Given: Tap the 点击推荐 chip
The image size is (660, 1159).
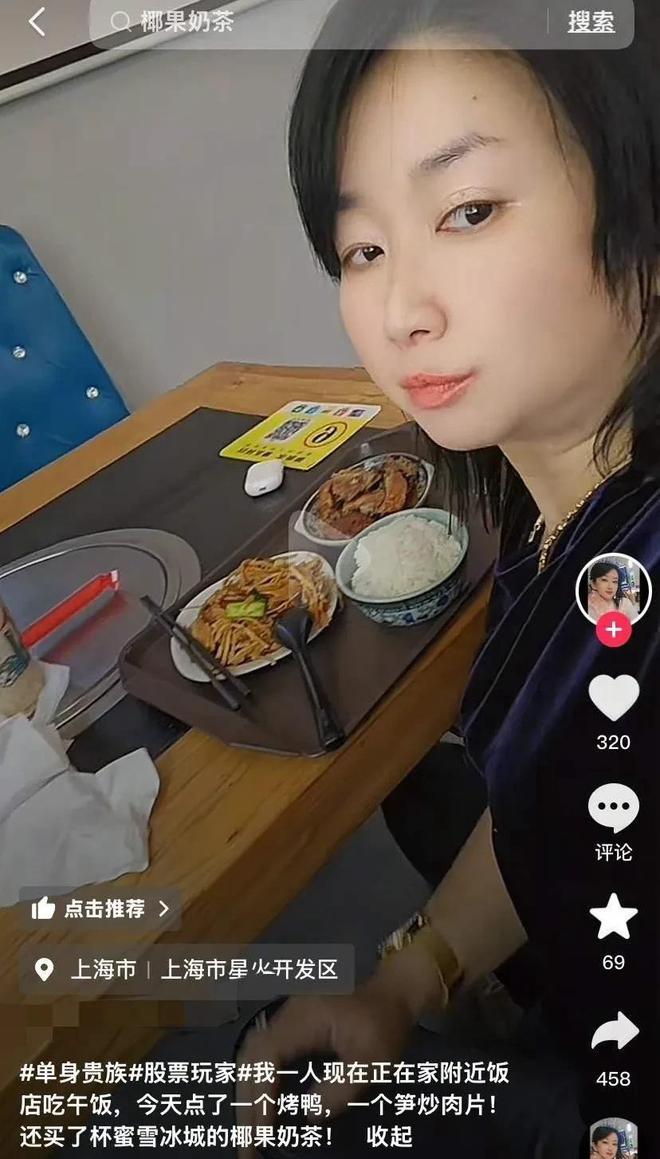Looking at the screenshot, I should pos(100,908).
